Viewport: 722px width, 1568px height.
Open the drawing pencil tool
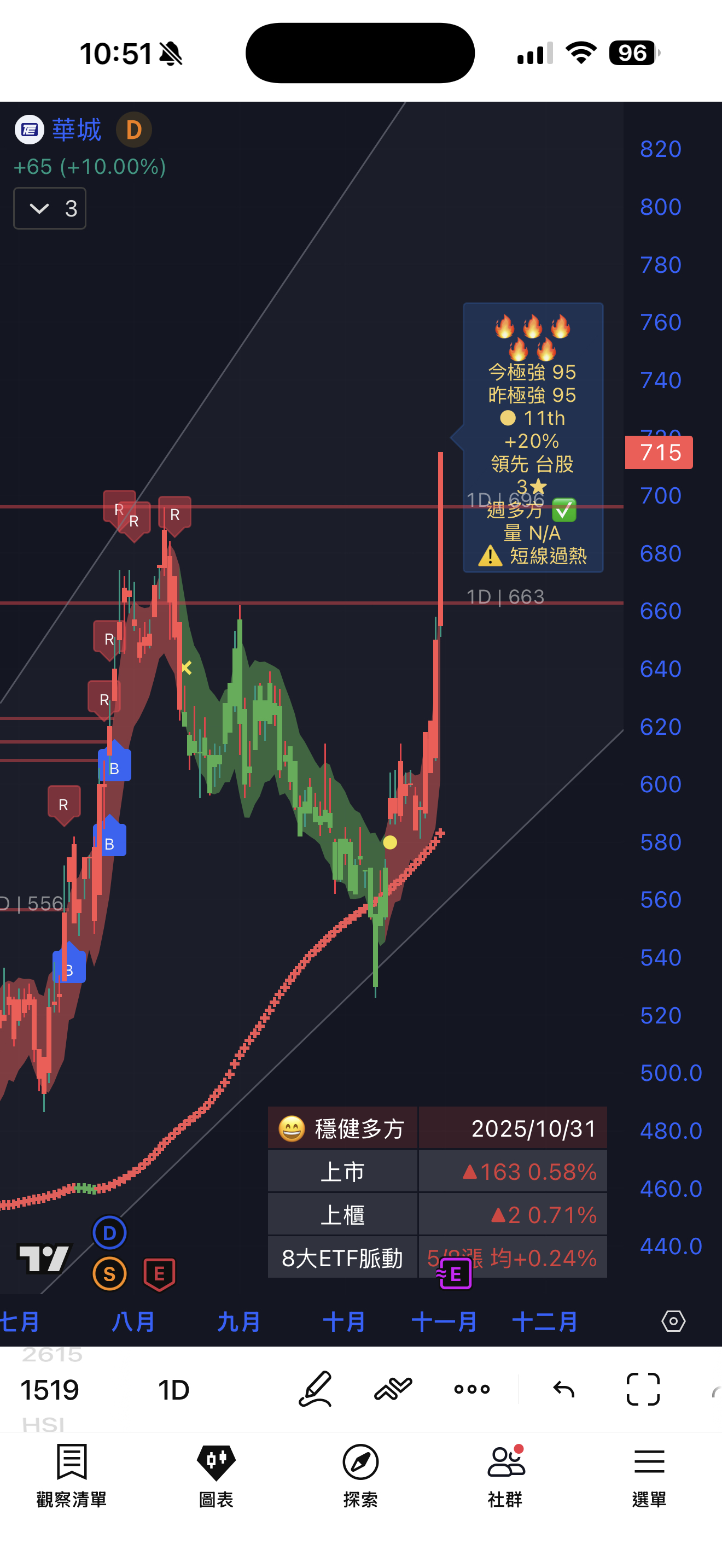(x=316, y=1389)
